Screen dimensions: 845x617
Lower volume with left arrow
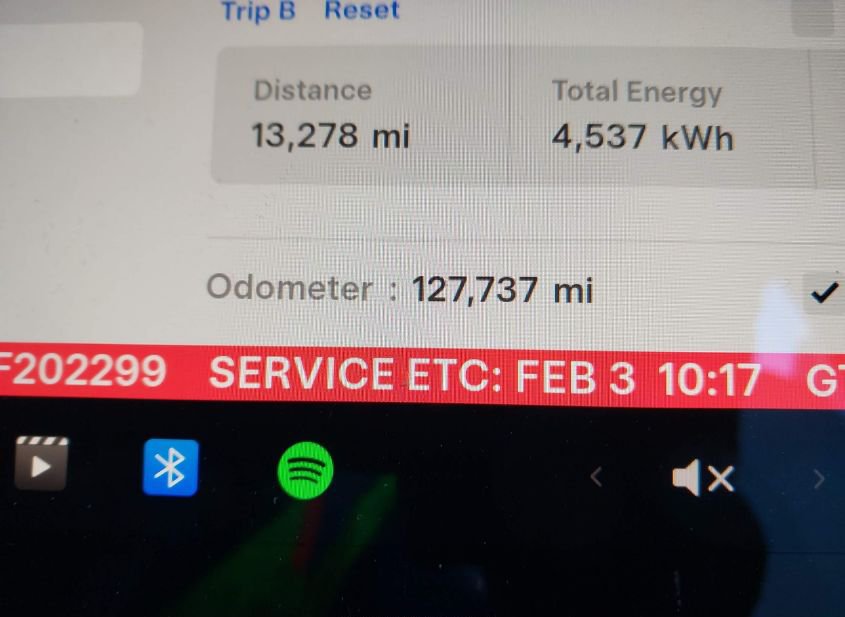[x=596, y=478]
